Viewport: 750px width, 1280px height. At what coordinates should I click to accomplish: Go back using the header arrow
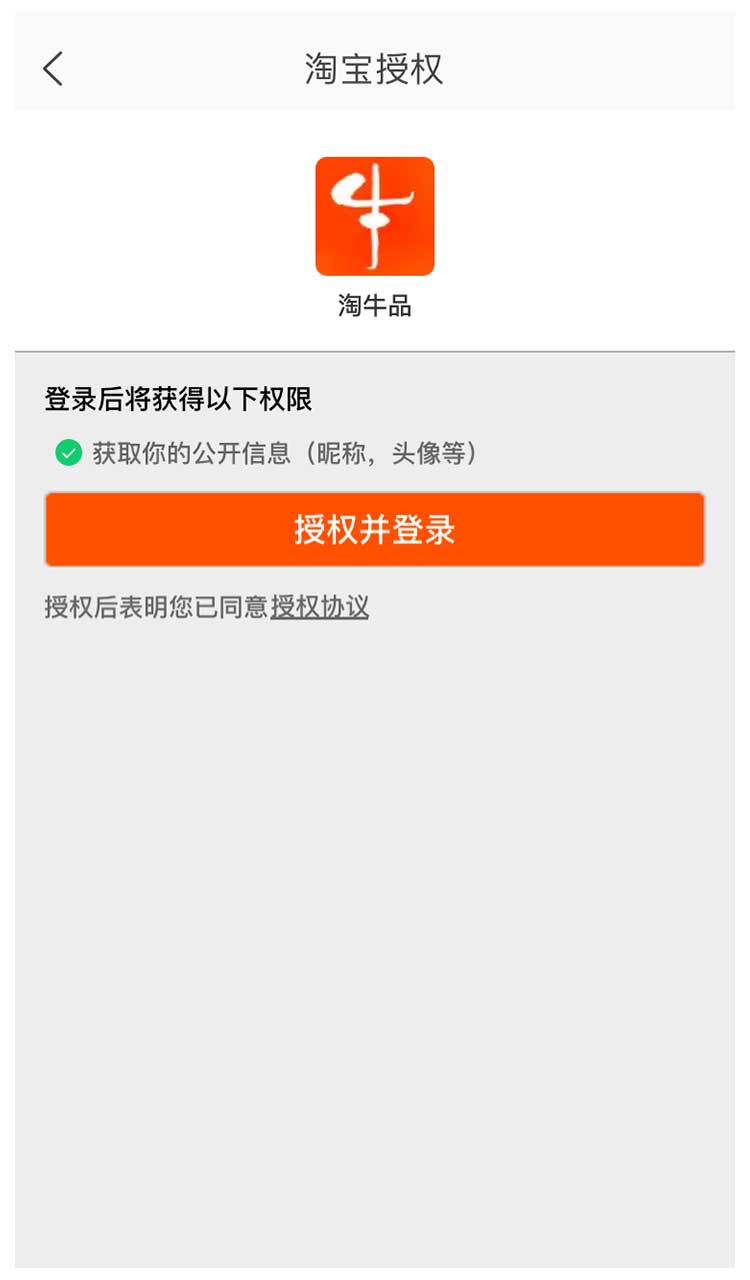(53, 68)
